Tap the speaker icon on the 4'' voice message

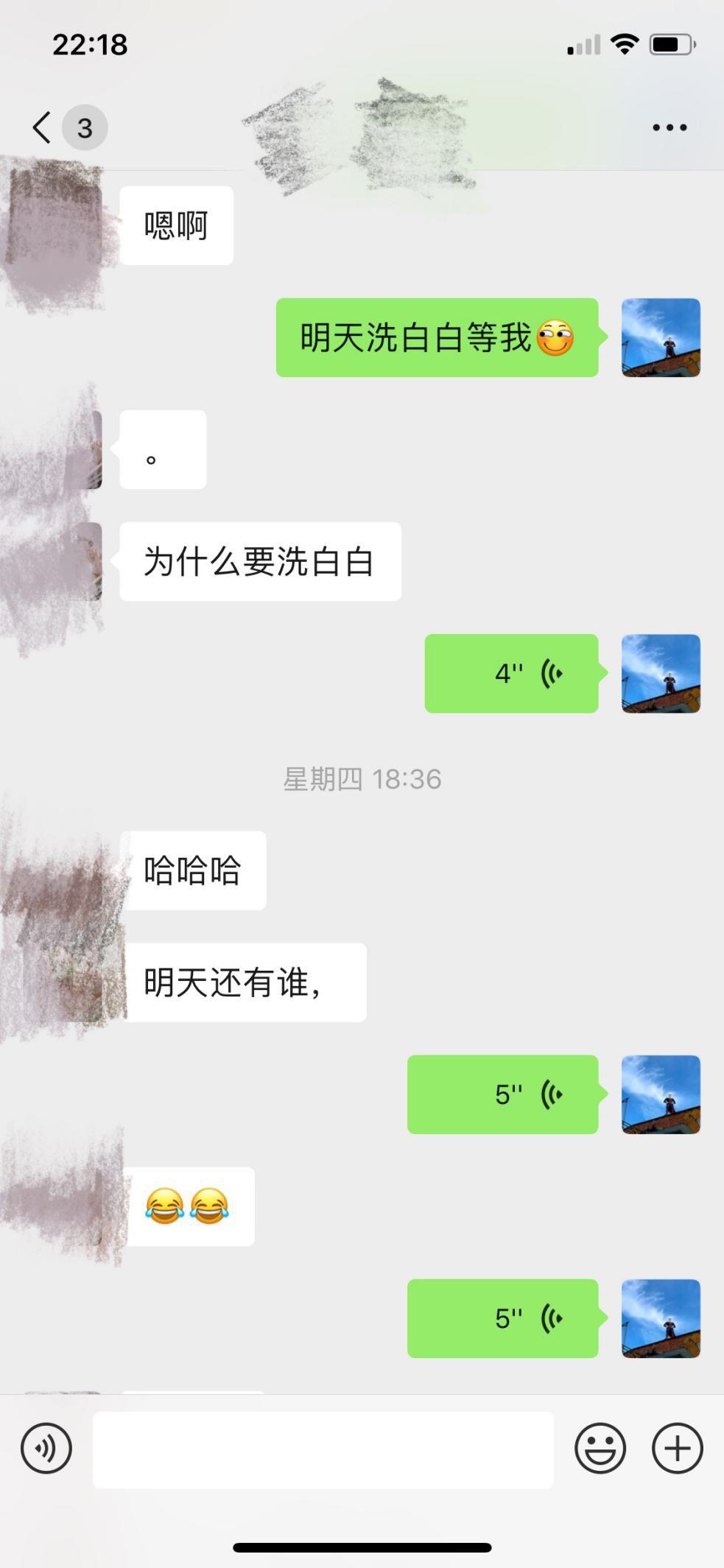(551, 672)
